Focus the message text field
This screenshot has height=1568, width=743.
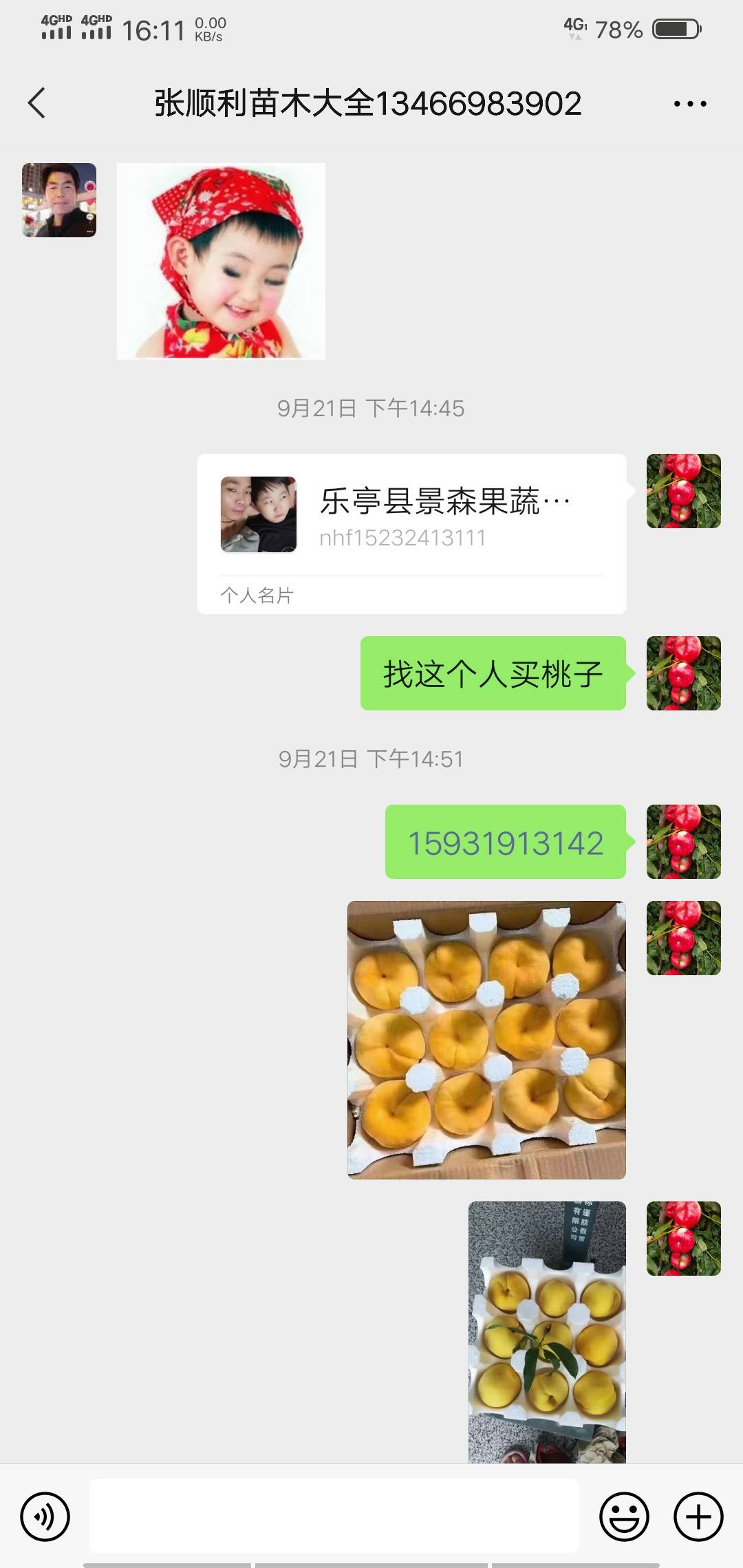334,1516
